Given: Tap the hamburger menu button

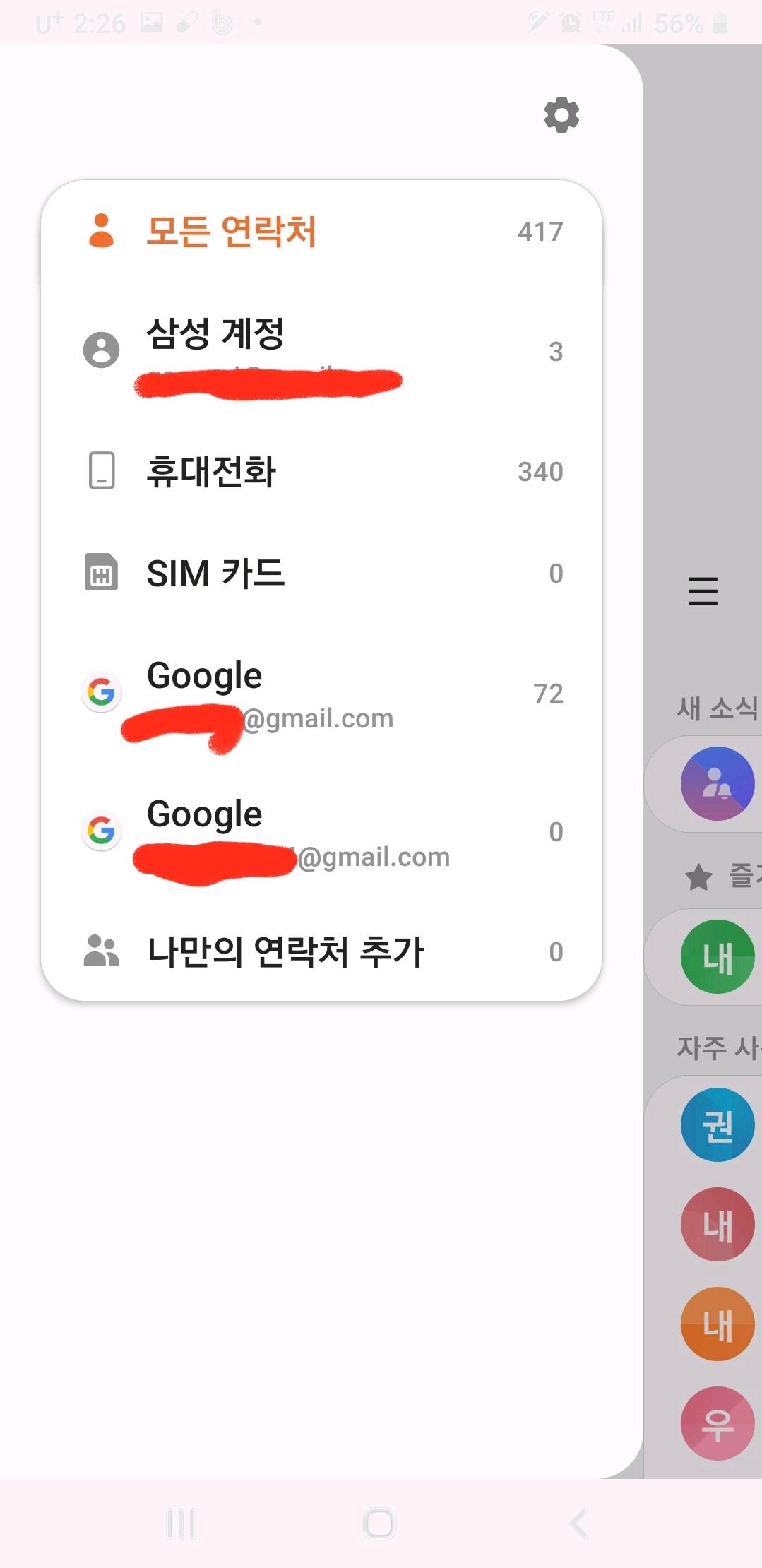Looking at the screenshot, I should coord(703,591).
